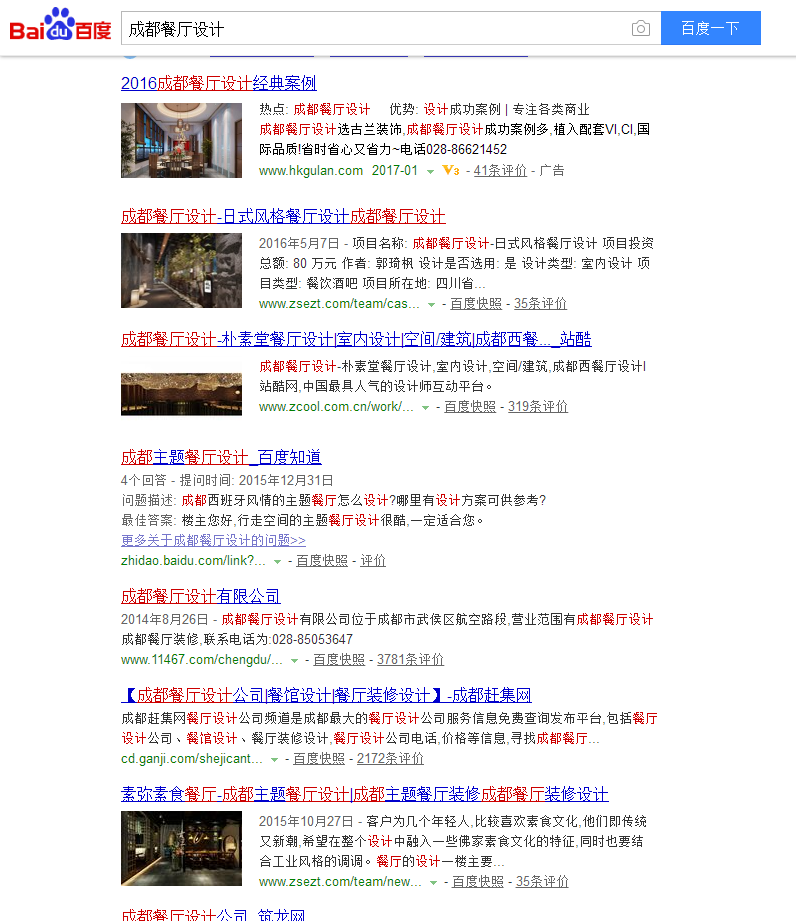View 3781条评价 for 11467.com result

410,660
